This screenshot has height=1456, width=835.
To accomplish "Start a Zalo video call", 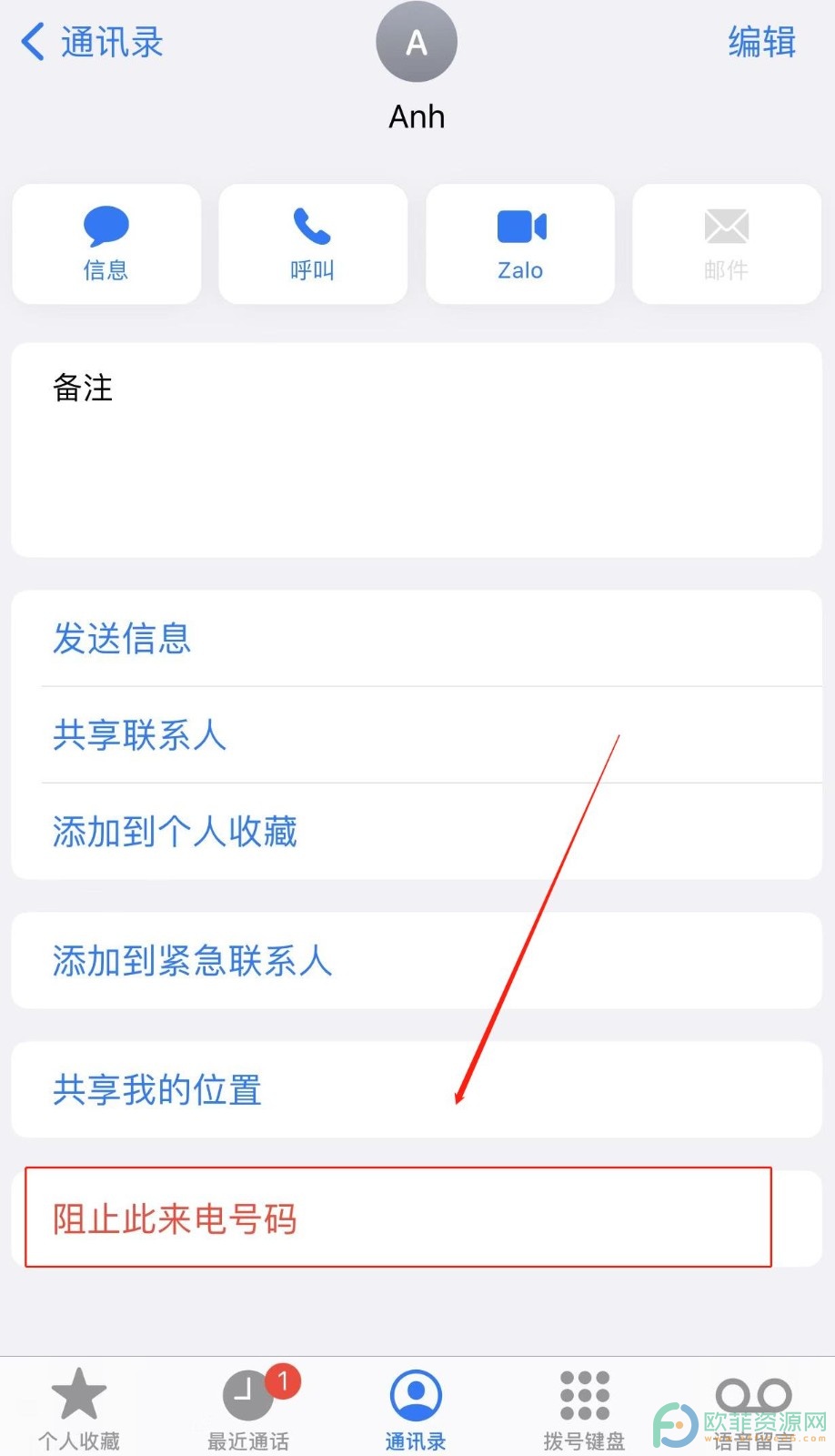I will point(520,244).
